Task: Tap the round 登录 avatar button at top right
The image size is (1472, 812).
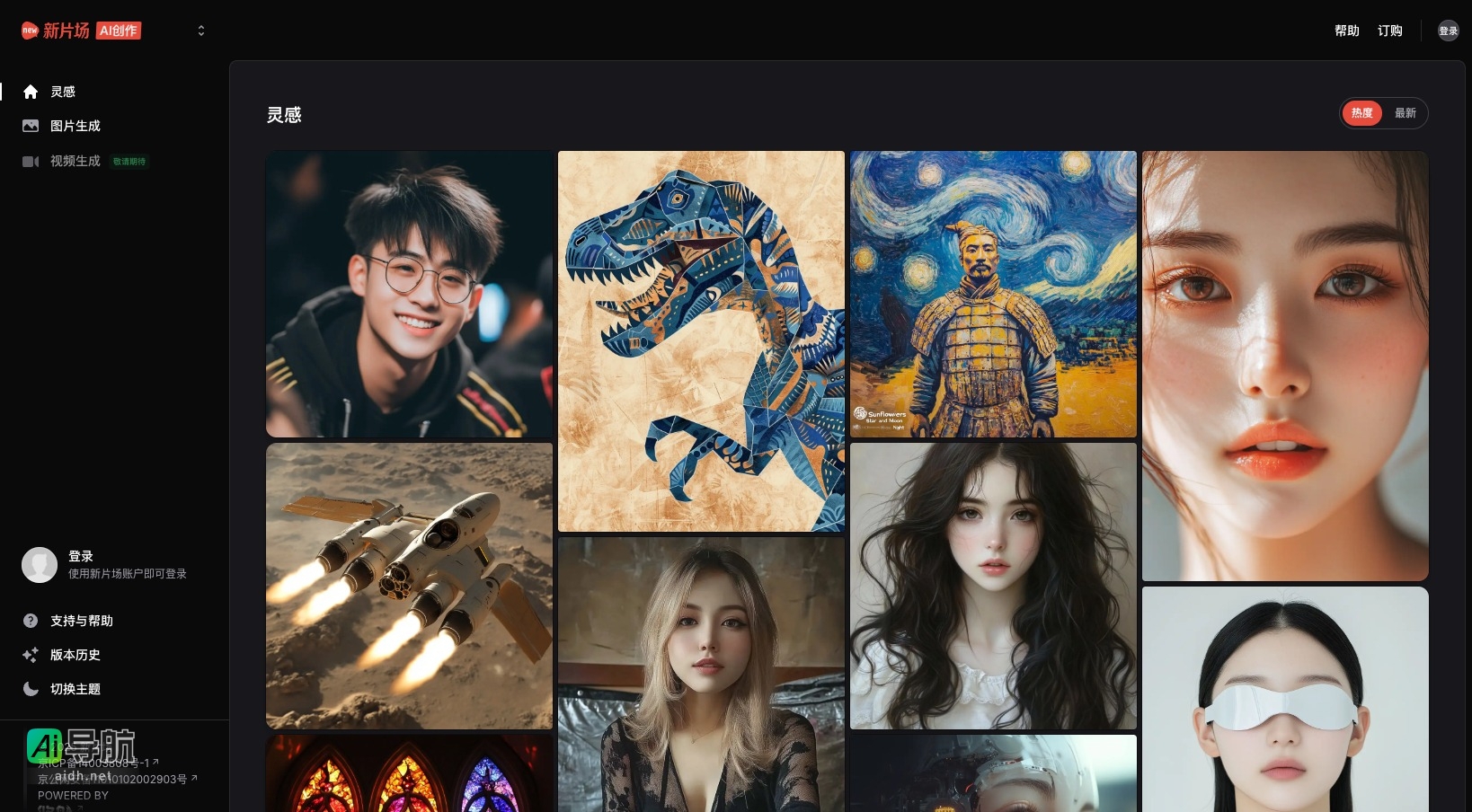Action: pos(1448,31)
